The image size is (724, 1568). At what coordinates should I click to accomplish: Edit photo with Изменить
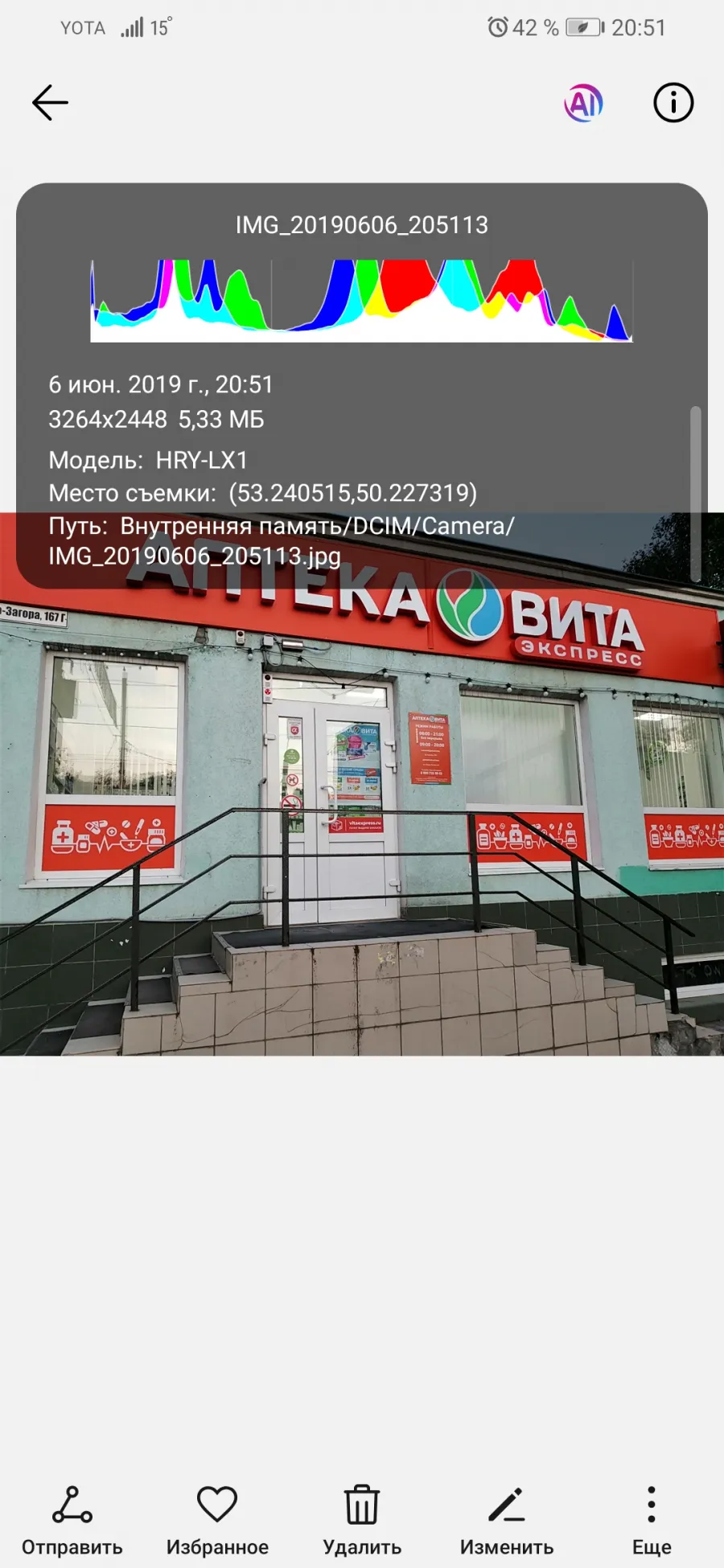pyautogui.click(x=507, y=1520)
